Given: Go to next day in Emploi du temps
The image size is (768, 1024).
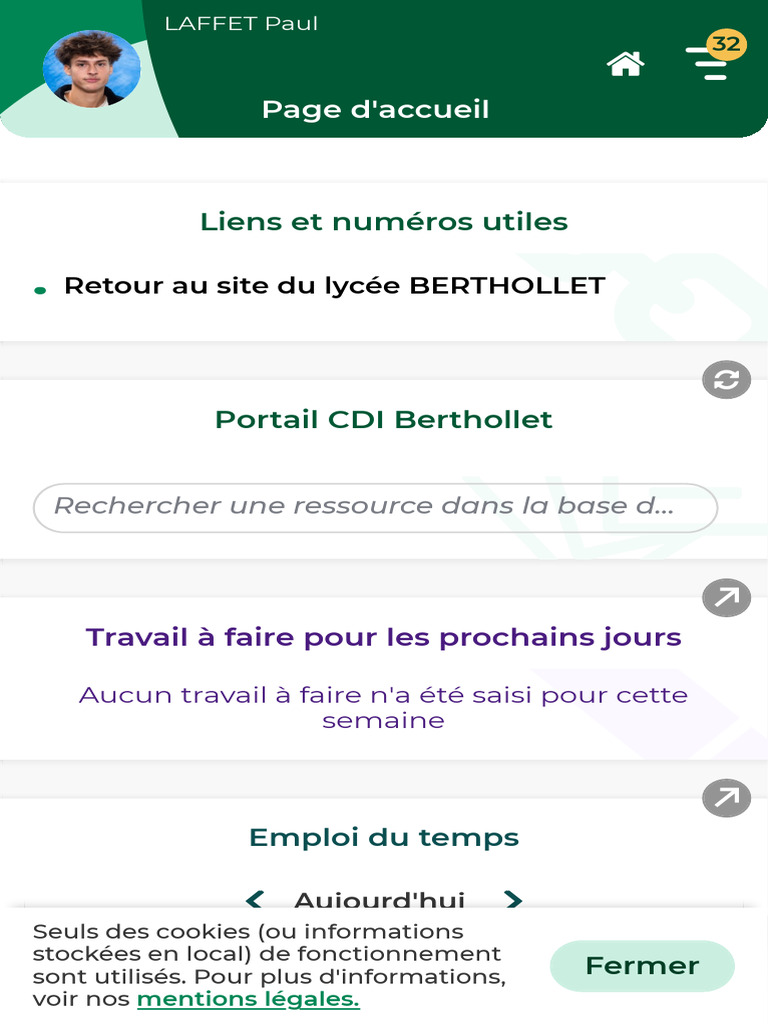Looking at the screenshot, I should pos(513,899).
